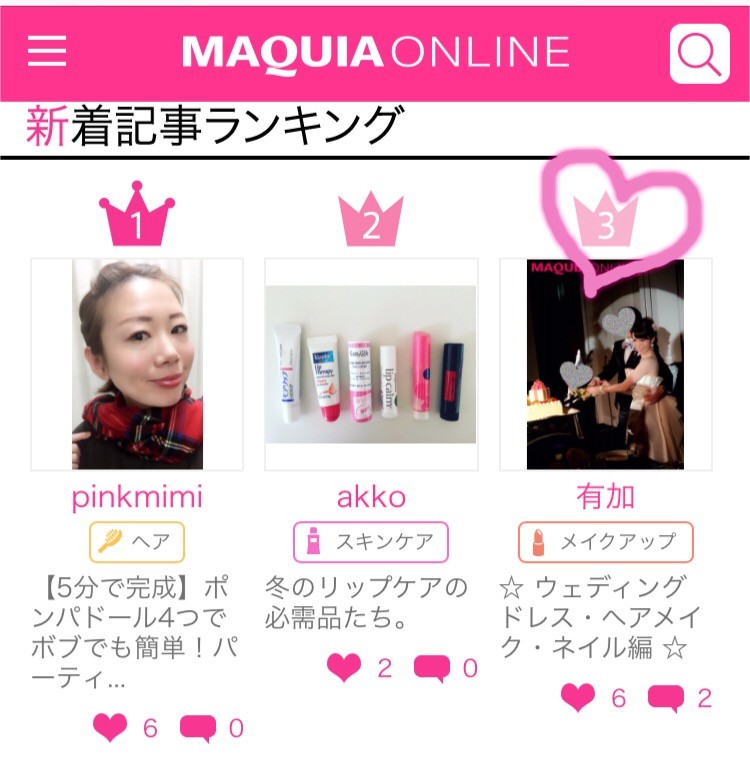Open comments on akko's article

(431, 668)
